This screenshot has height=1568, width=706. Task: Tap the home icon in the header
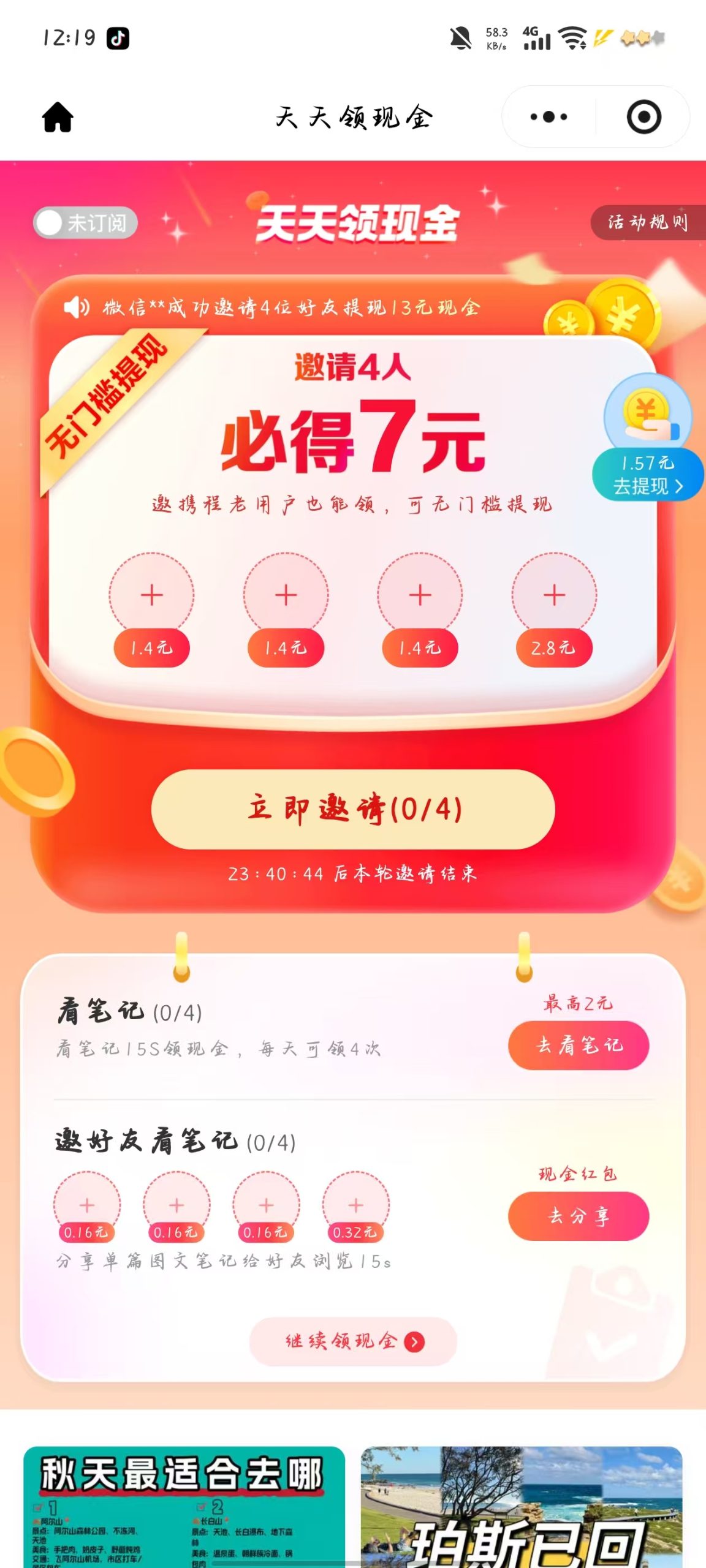click(x=58, y=116)
